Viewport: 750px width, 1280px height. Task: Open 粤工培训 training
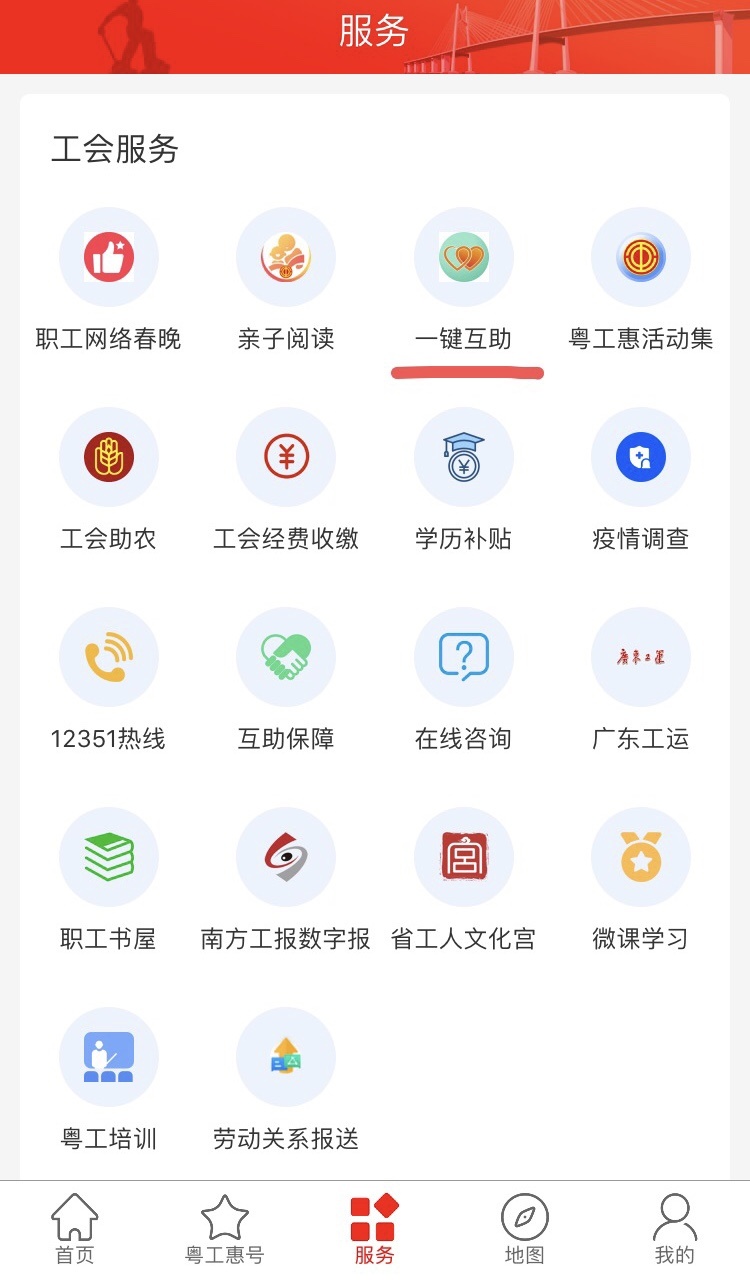pyautogui.click(x=109, y=1057)
